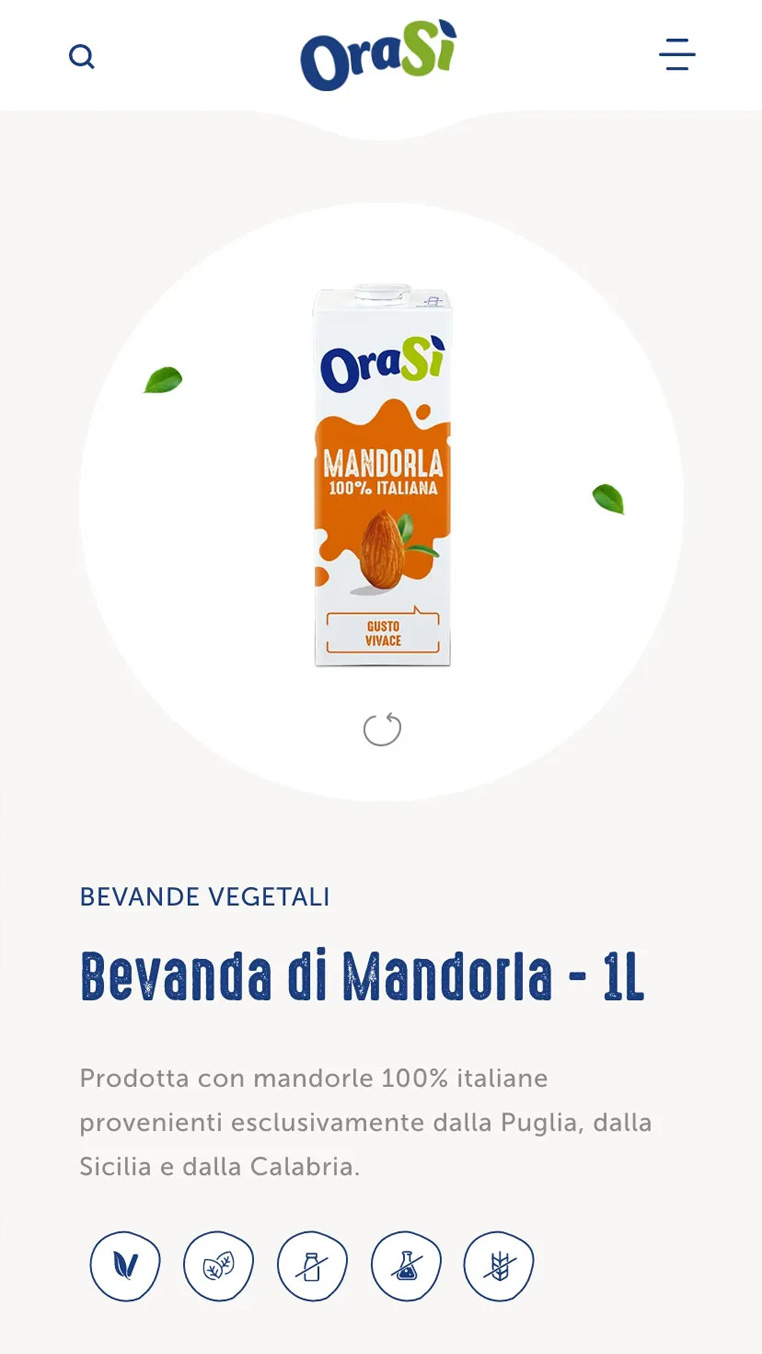The height and width of the screenshot is (1354, 762).
Task: Go to the OraSì homepage logo
Action: 378,56
